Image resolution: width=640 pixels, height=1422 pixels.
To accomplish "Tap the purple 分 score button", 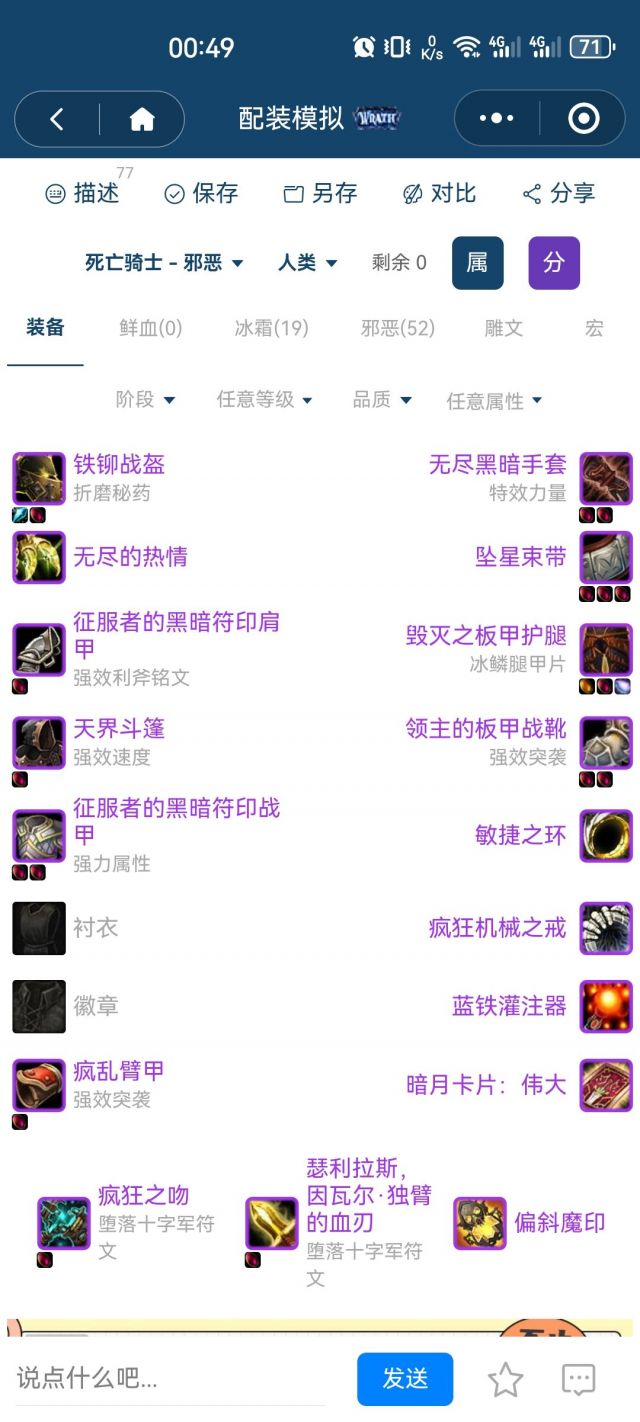I will tap(553, 263).
